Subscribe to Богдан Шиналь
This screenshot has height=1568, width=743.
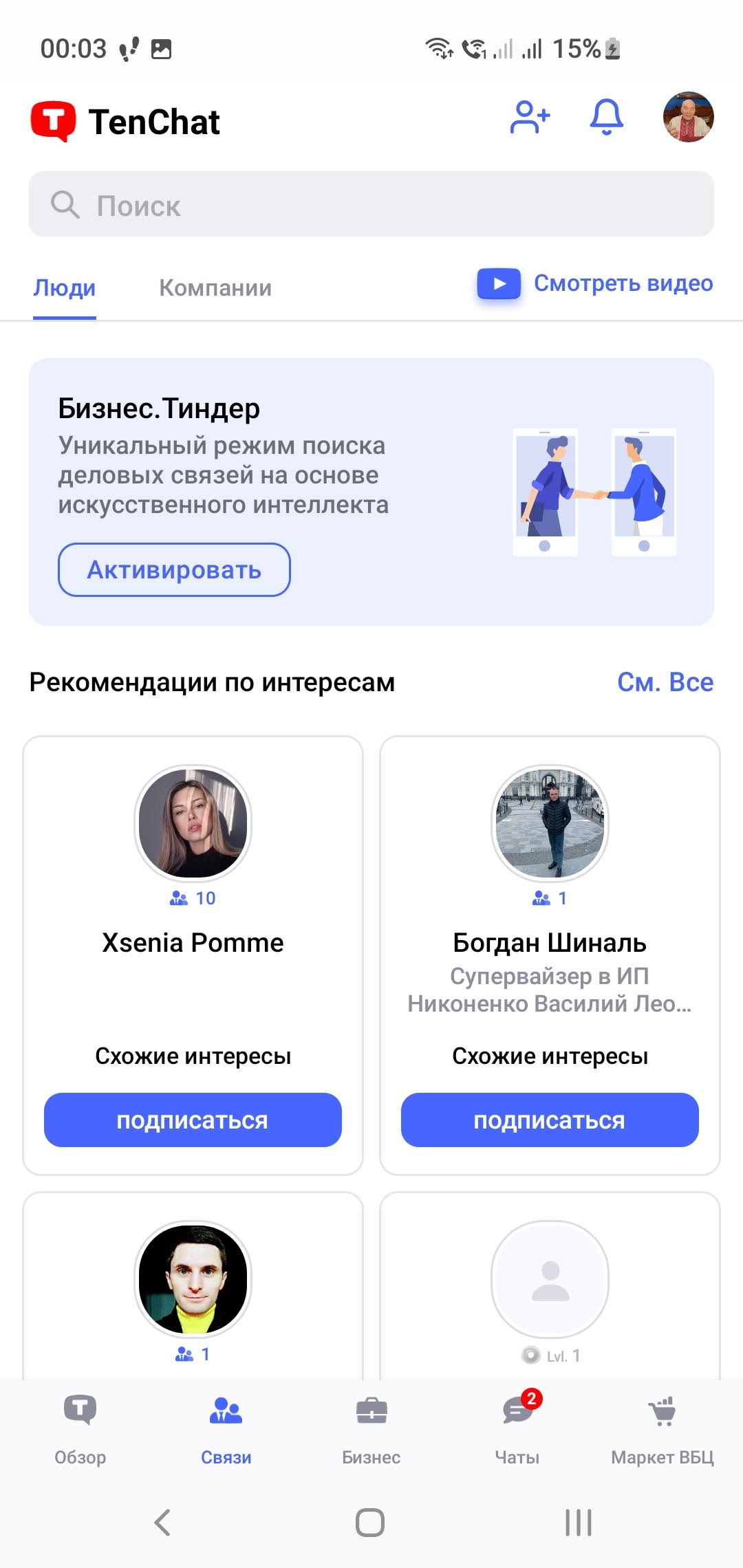(x=550, y=1120)
